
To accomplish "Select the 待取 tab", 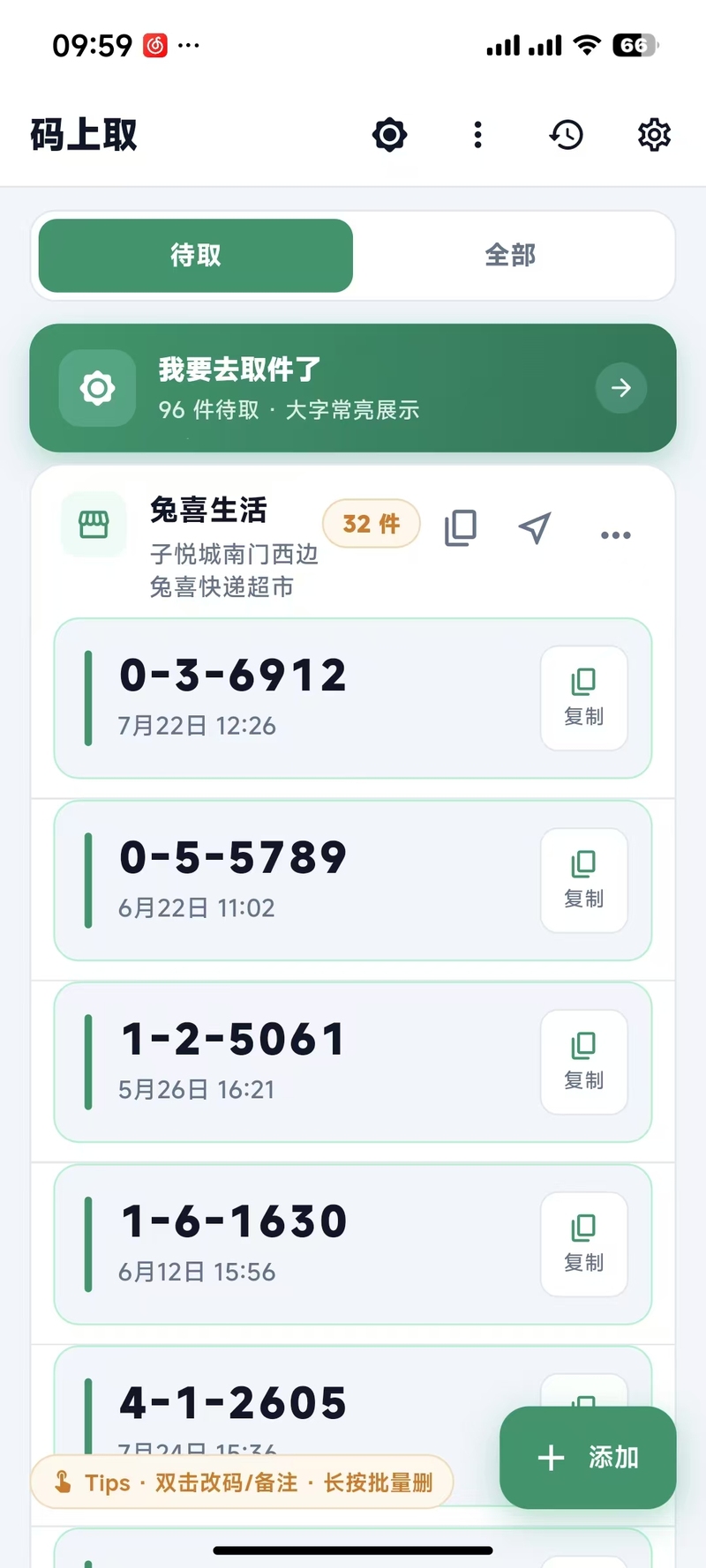I will pyautogui.click(x=196, y=256).
